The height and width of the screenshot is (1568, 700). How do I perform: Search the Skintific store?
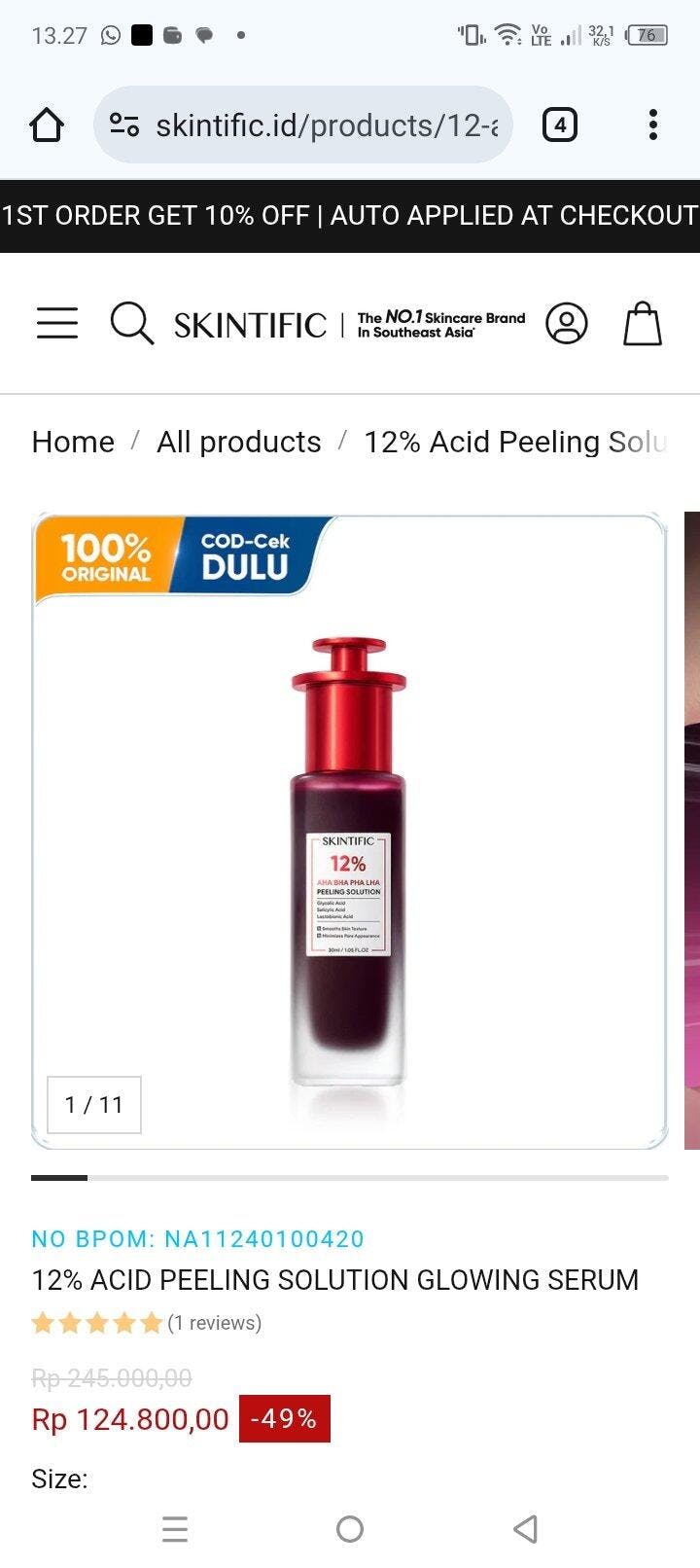131,323
